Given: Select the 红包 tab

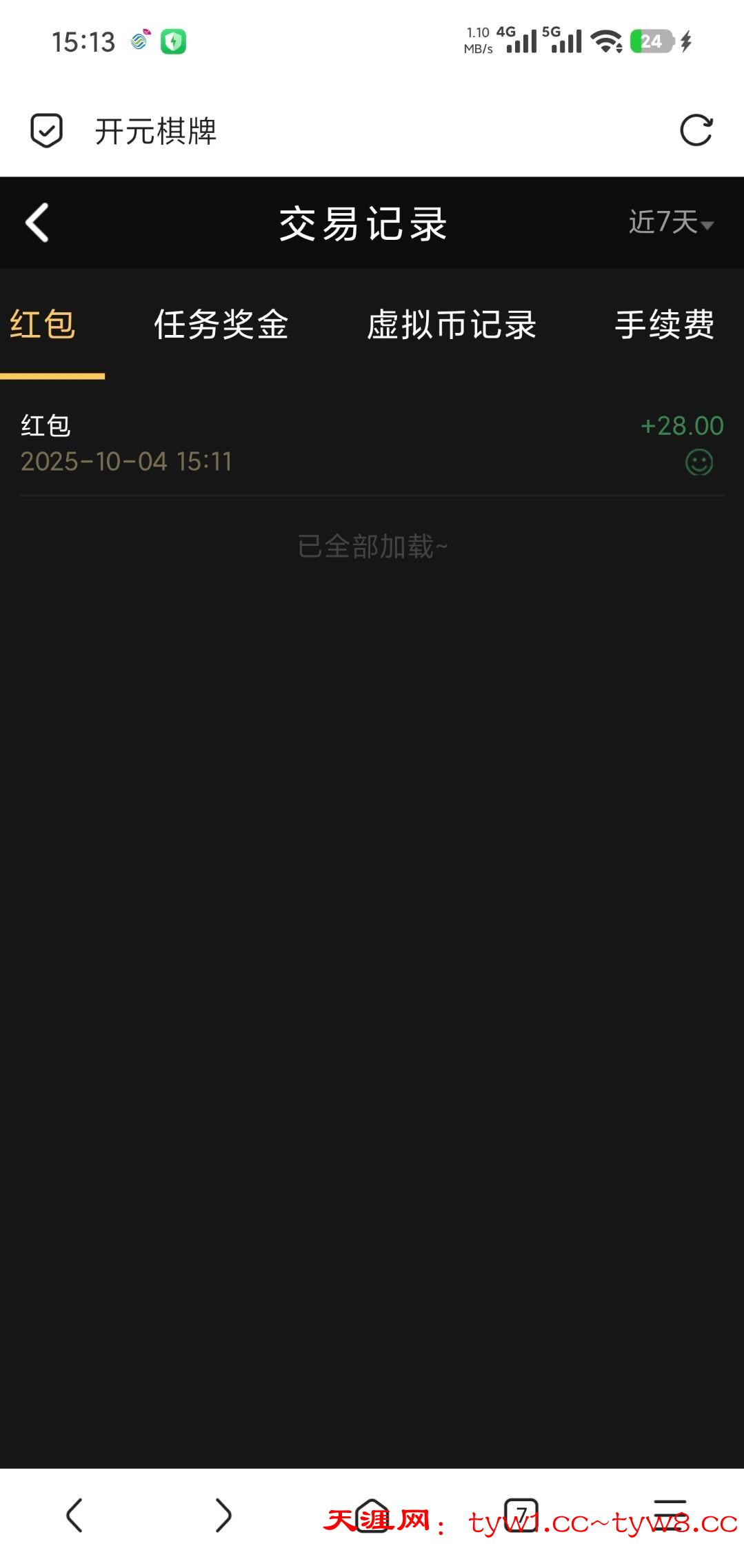Looking at the screenshot, I should pyautogui.click(x=43, y=325).
